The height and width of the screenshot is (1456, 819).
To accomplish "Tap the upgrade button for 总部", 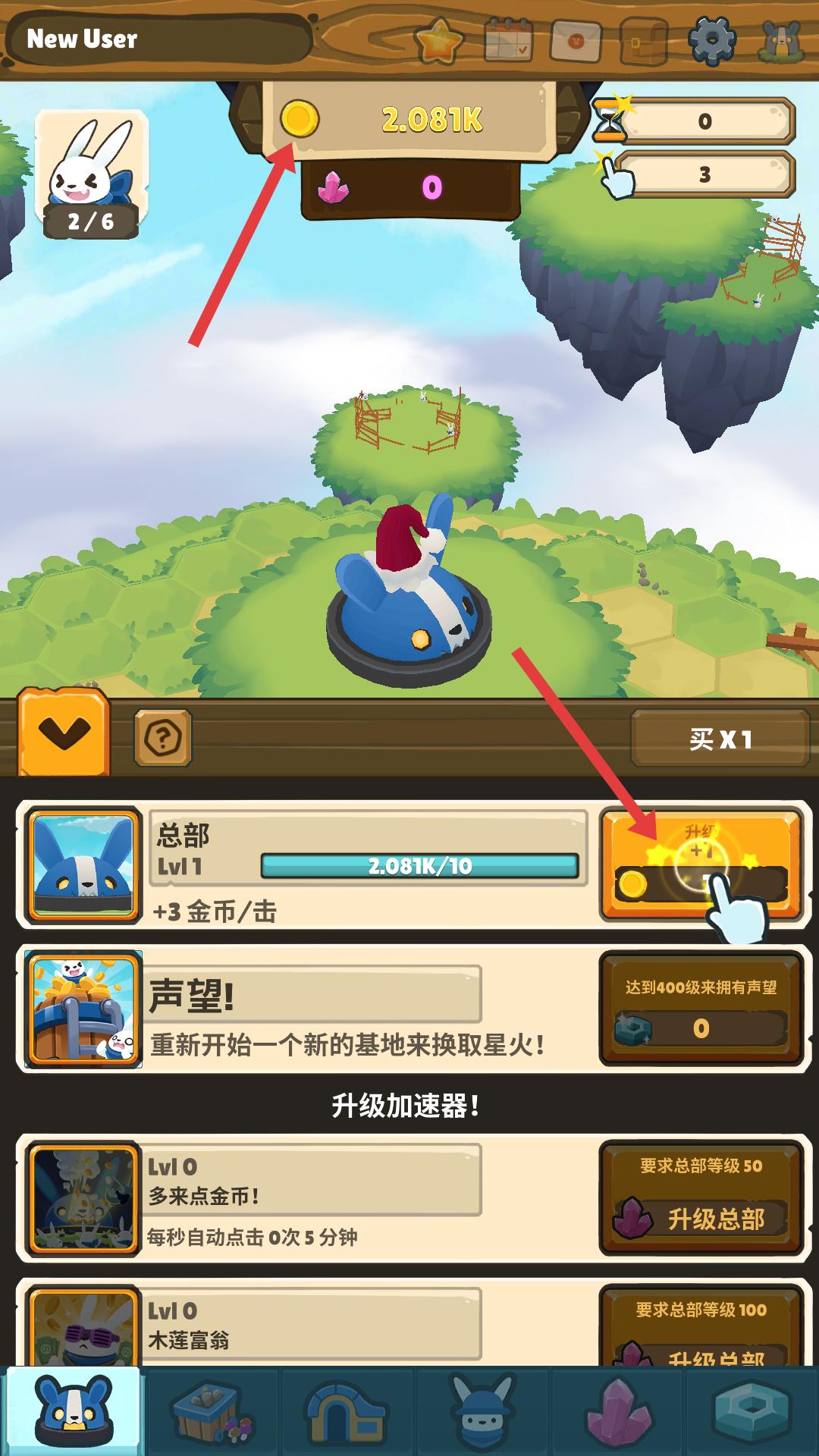I will (x=700, y=865).
